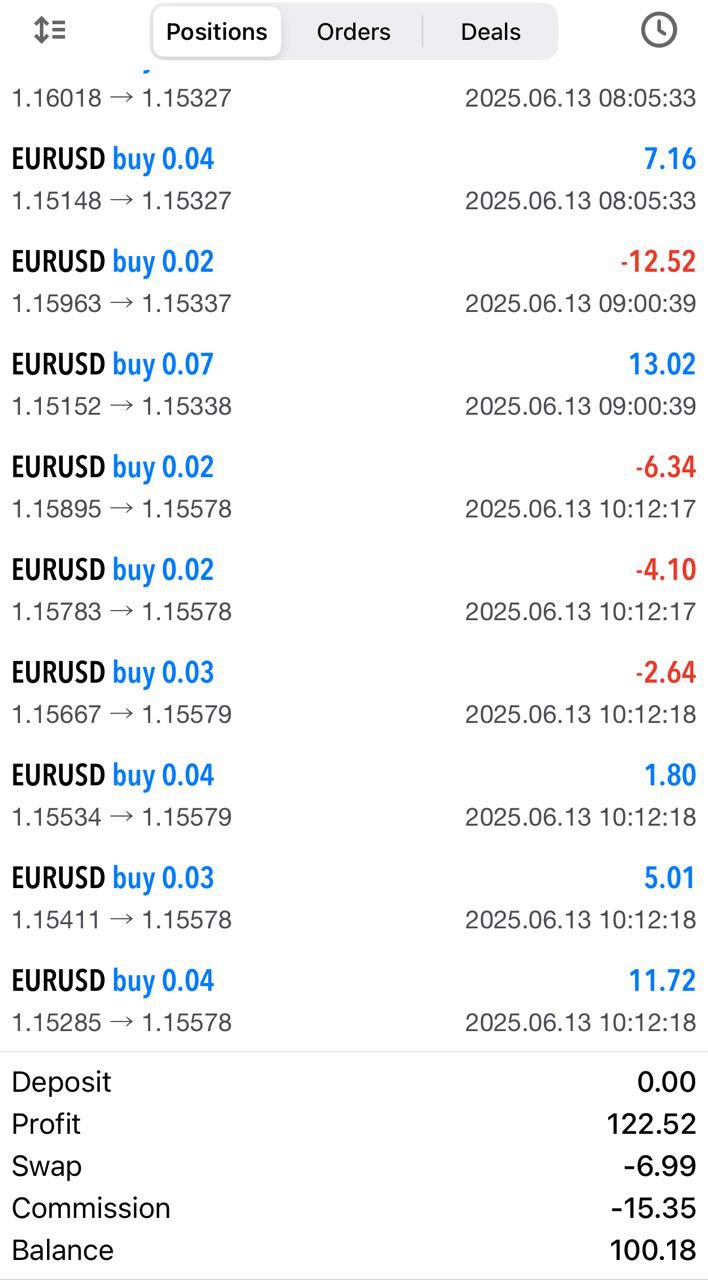The width and height of the screenshot is (708, 1280).
Task: Open the sort options icon
Action: click(49, 31)
